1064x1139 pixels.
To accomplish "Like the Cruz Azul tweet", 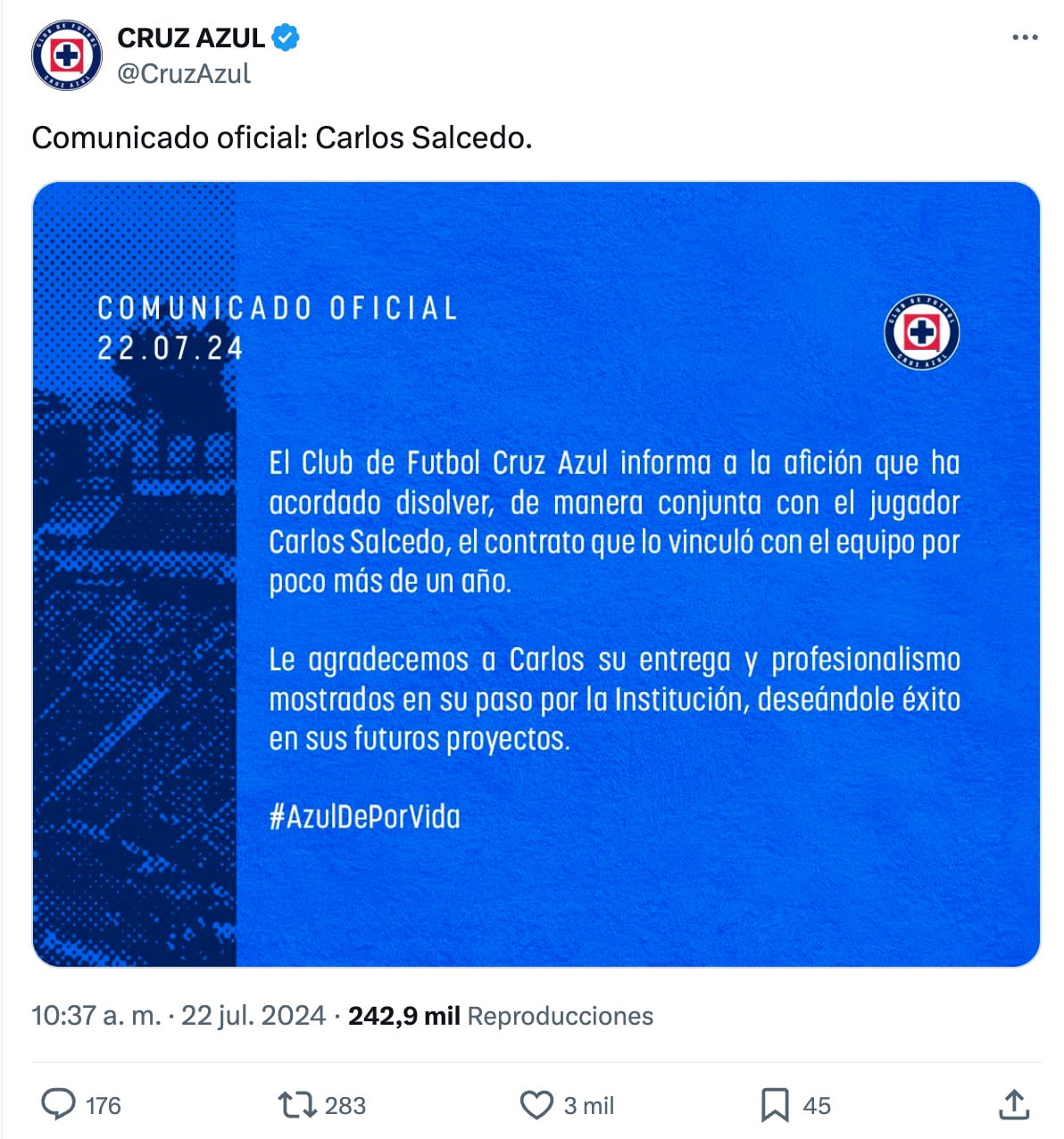I will 536,1105.
